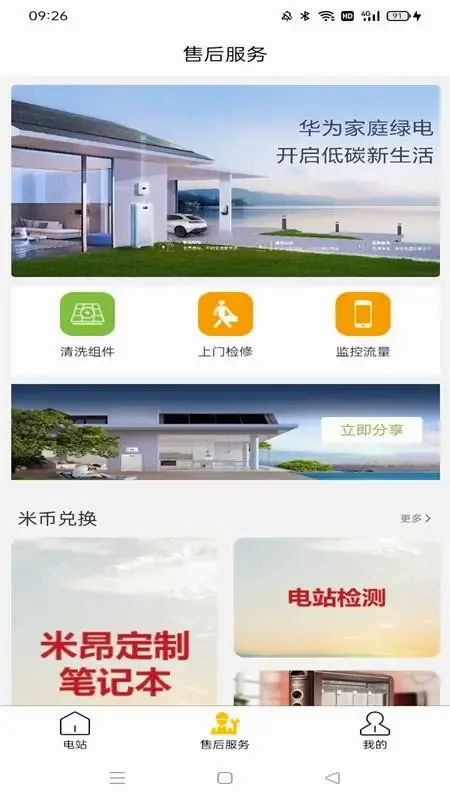The image size is (450, 800).
Task: Tap the system home button
Action: 225,778
